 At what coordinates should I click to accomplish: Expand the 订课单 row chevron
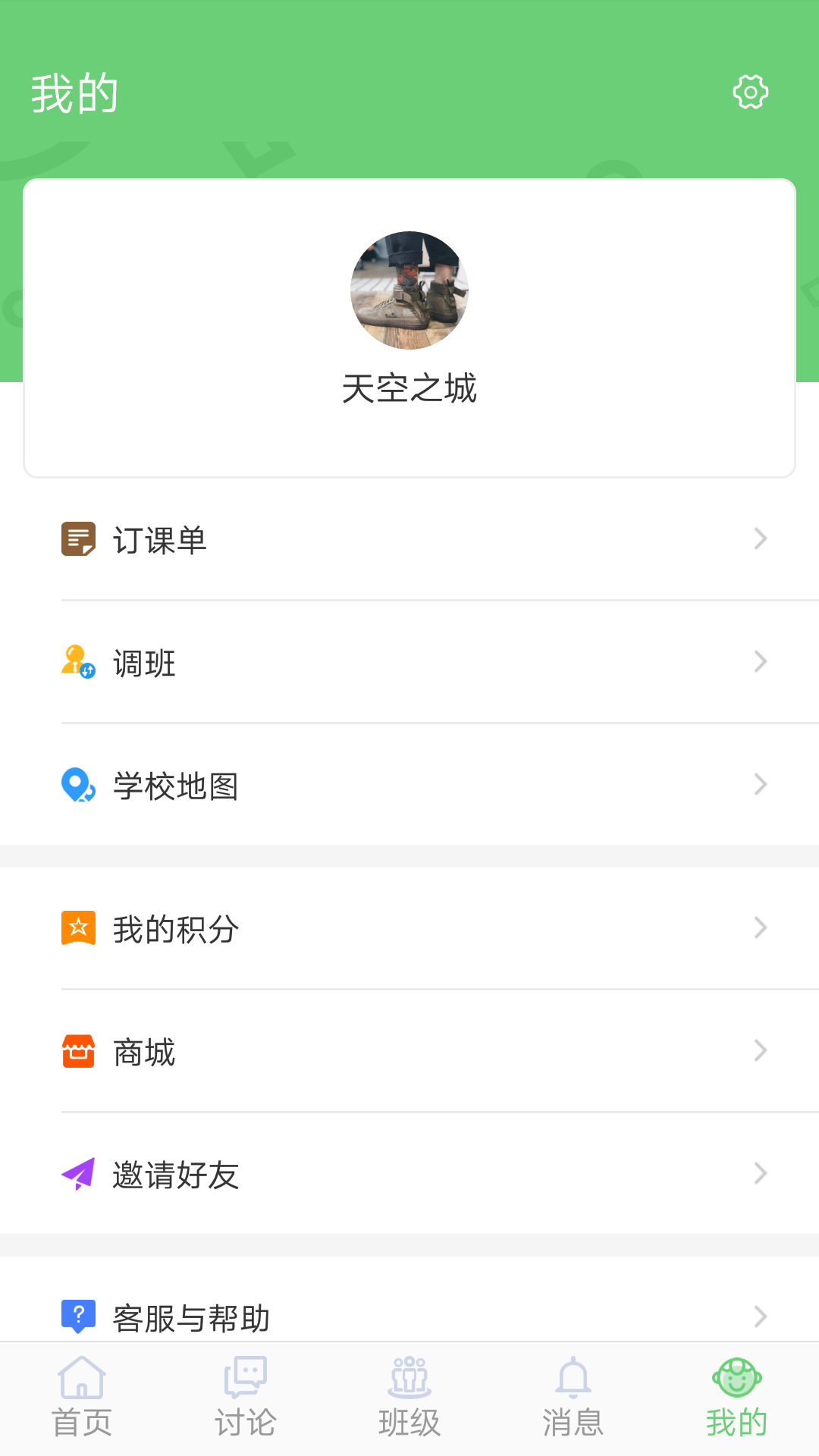pos(761,539)
